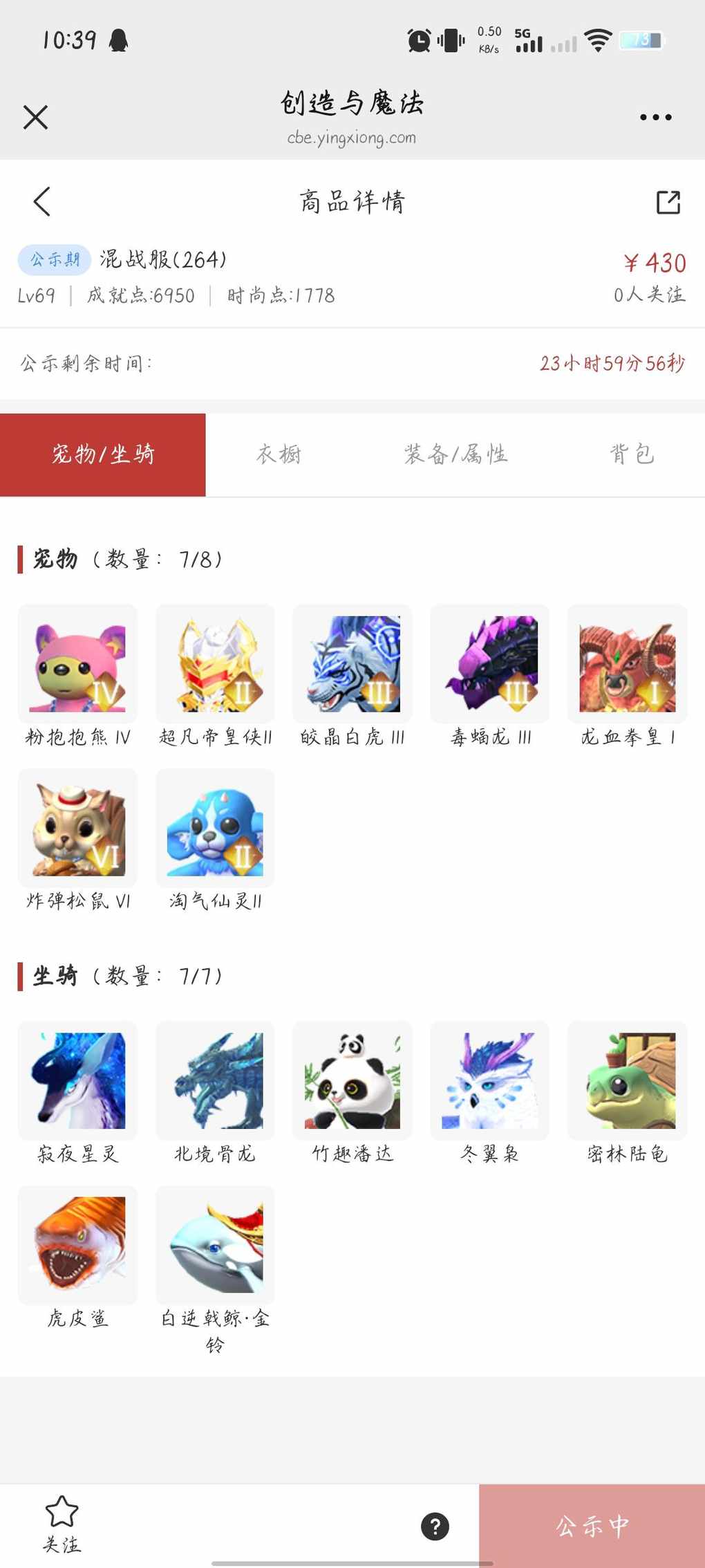705x1568 pixels.
Task: View the 北境骨龙 mount
Action: point(215,1080)
